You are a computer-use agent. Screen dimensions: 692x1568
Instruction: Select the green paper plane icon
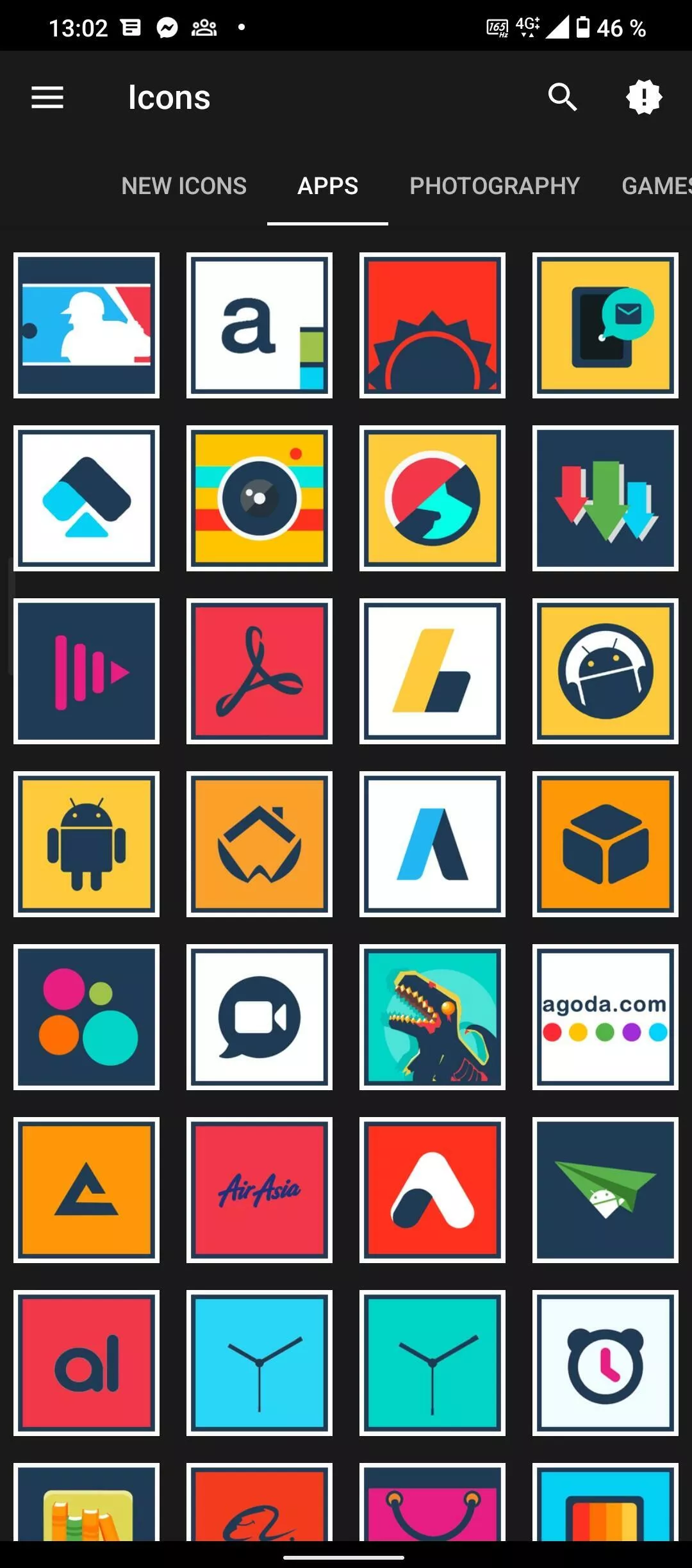click(605, 1190)
